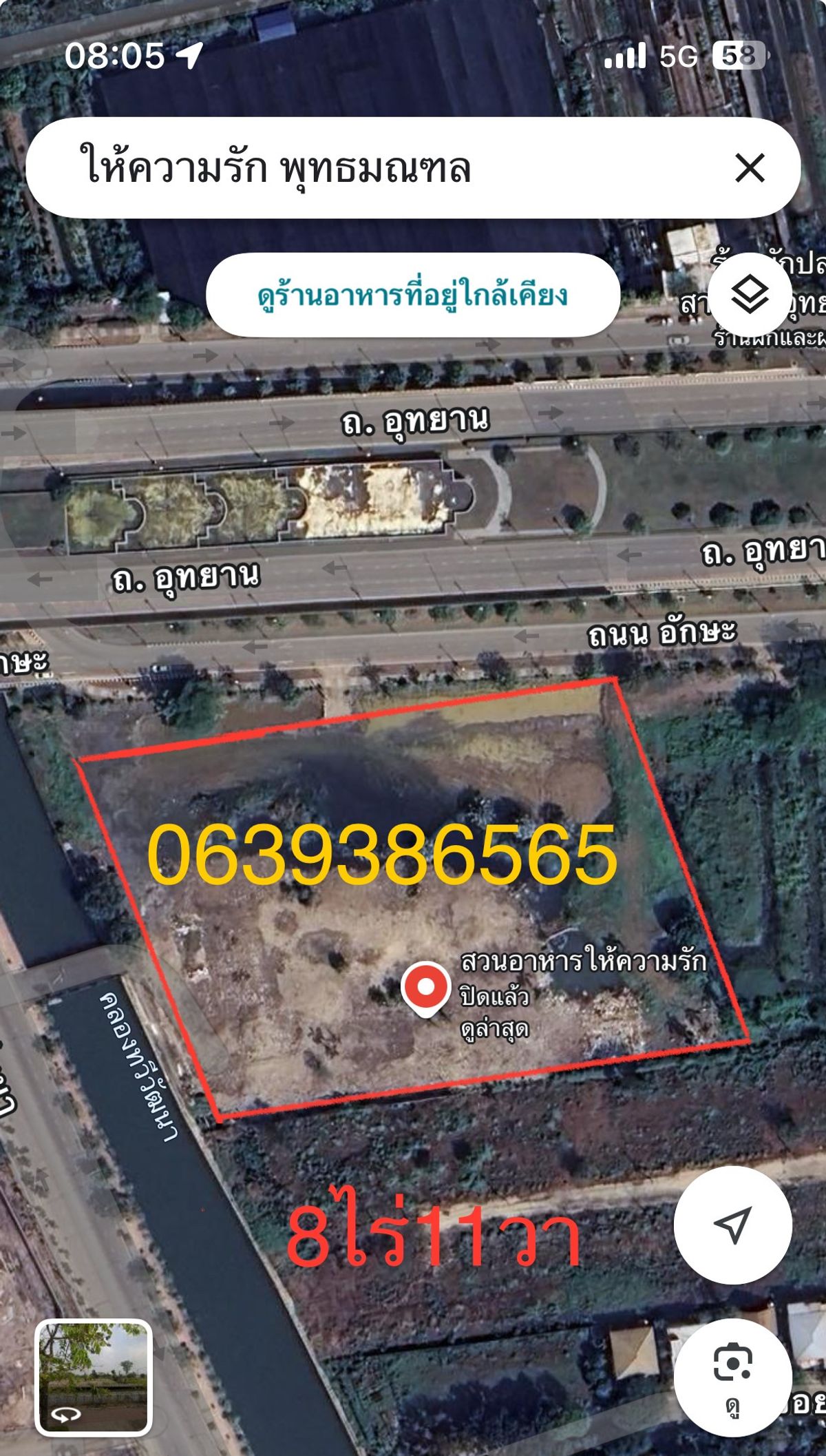Center the map on my location
826x1456 pixels.
(x=732, y=1225)
